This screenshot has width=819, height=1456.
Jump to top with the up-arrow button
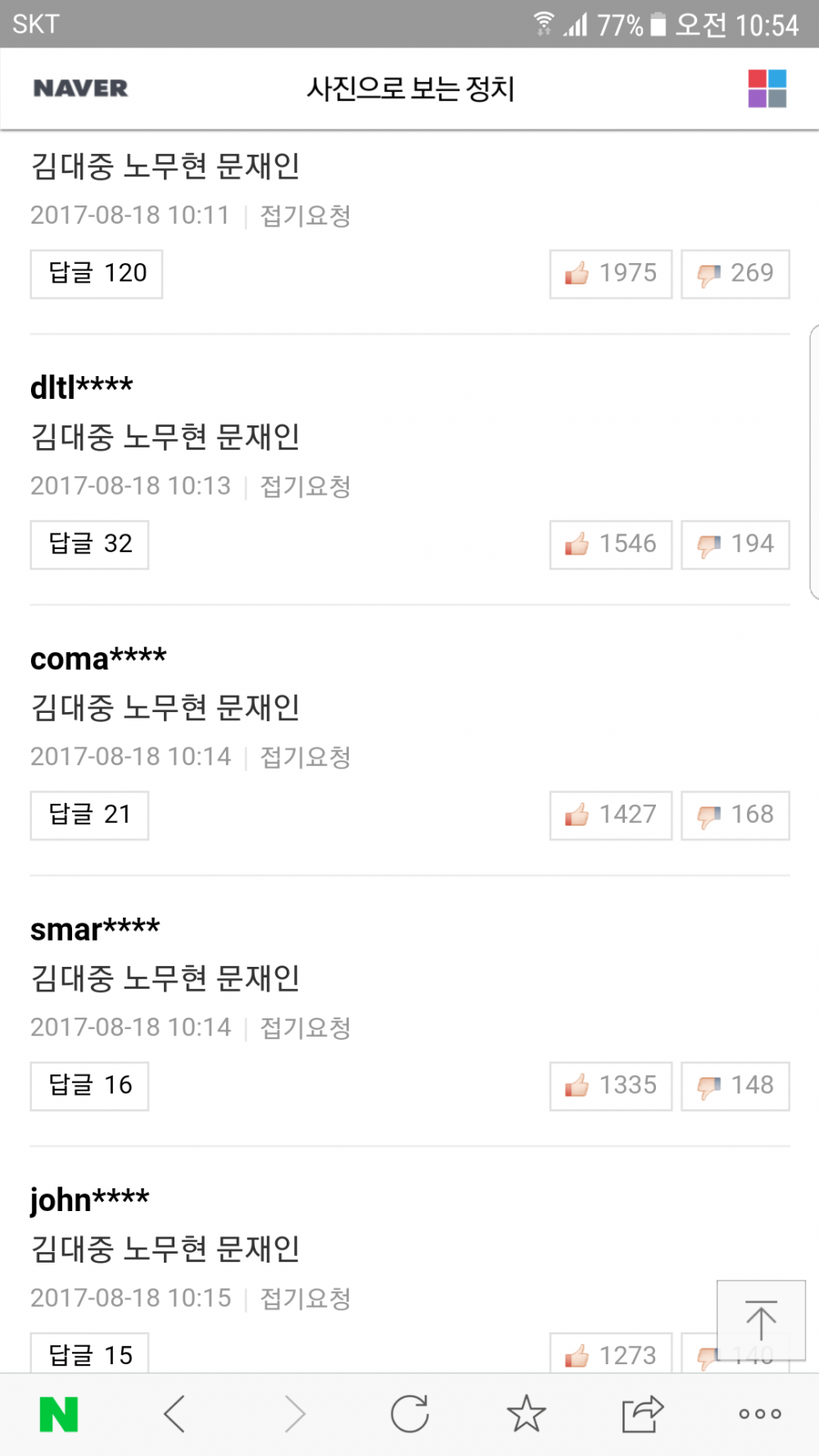click(761, 1320)
